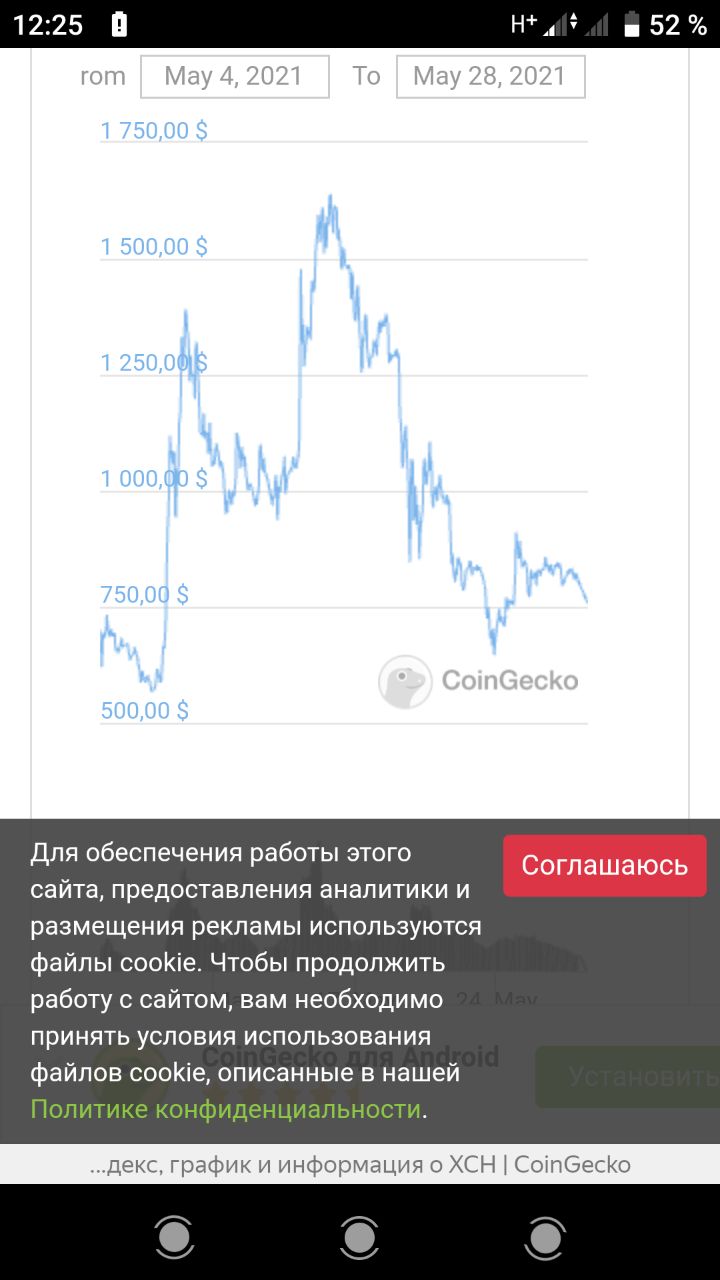Tap the system back button
Image resolution: width=720 pixels, height=1280 pixels.
click(174, 1238)
